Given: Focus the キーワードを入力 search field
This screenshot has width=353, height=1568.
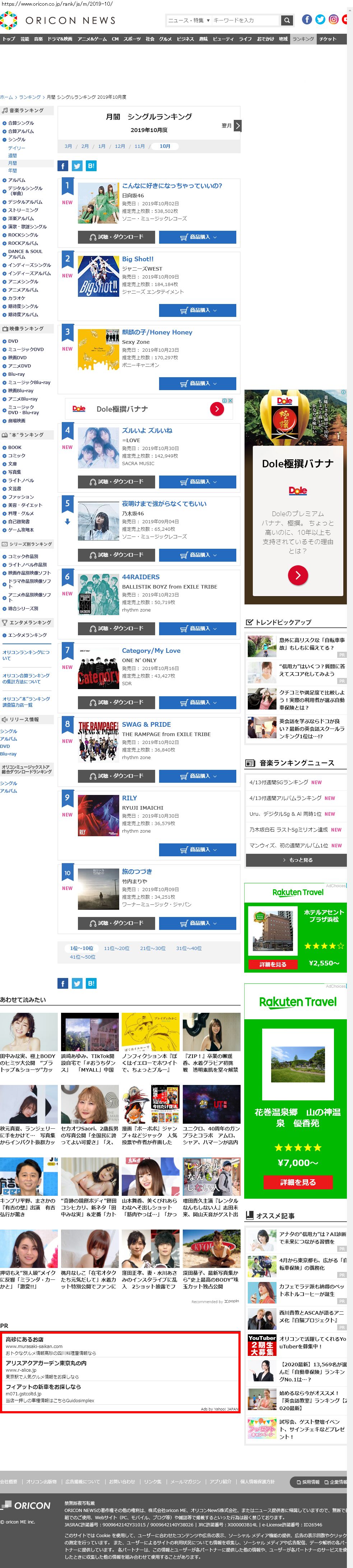Looking at the screenshot, I should pos(245,20).
